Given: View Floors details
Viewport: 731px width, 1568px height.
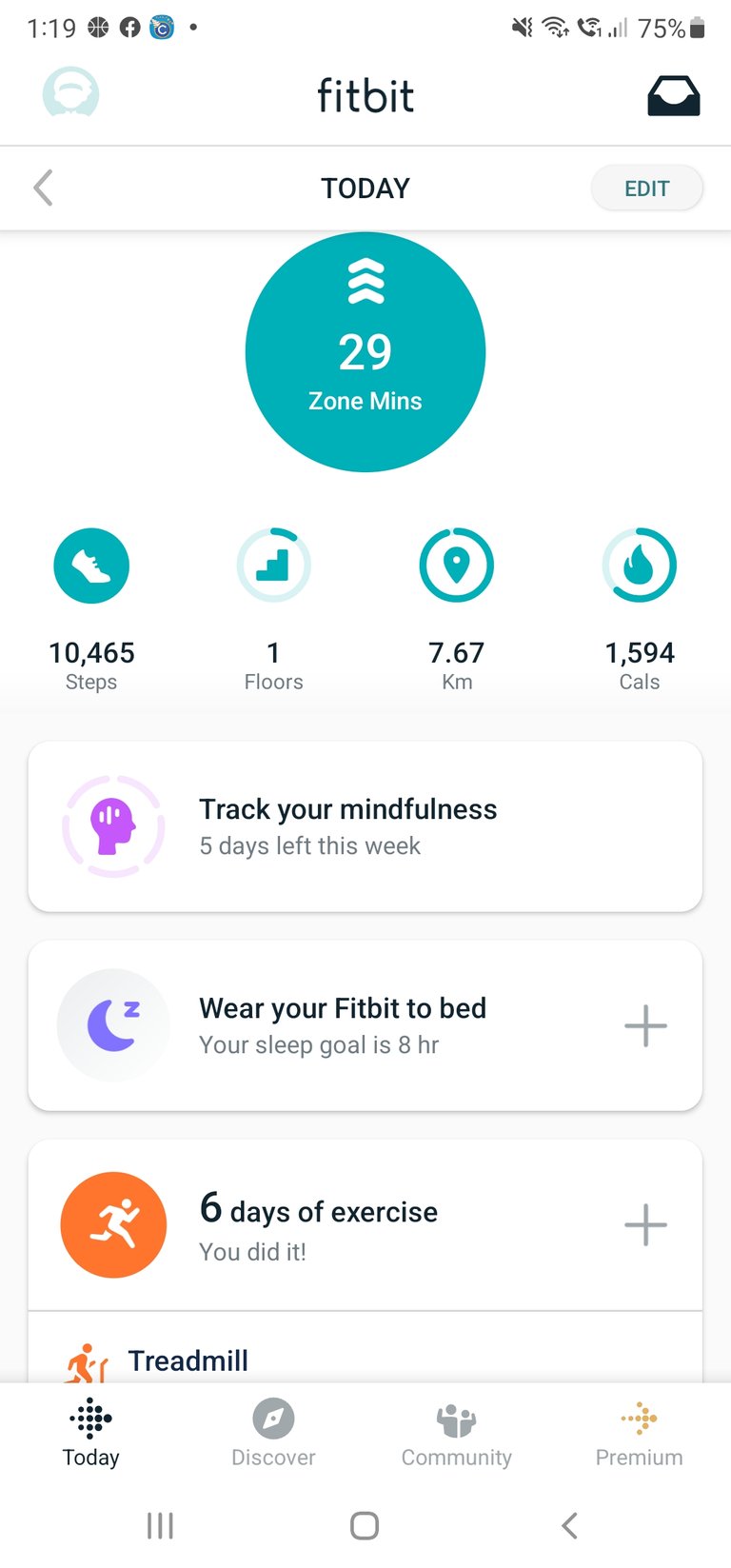Looking at the screenshot, I should click(x=273, y=609).
